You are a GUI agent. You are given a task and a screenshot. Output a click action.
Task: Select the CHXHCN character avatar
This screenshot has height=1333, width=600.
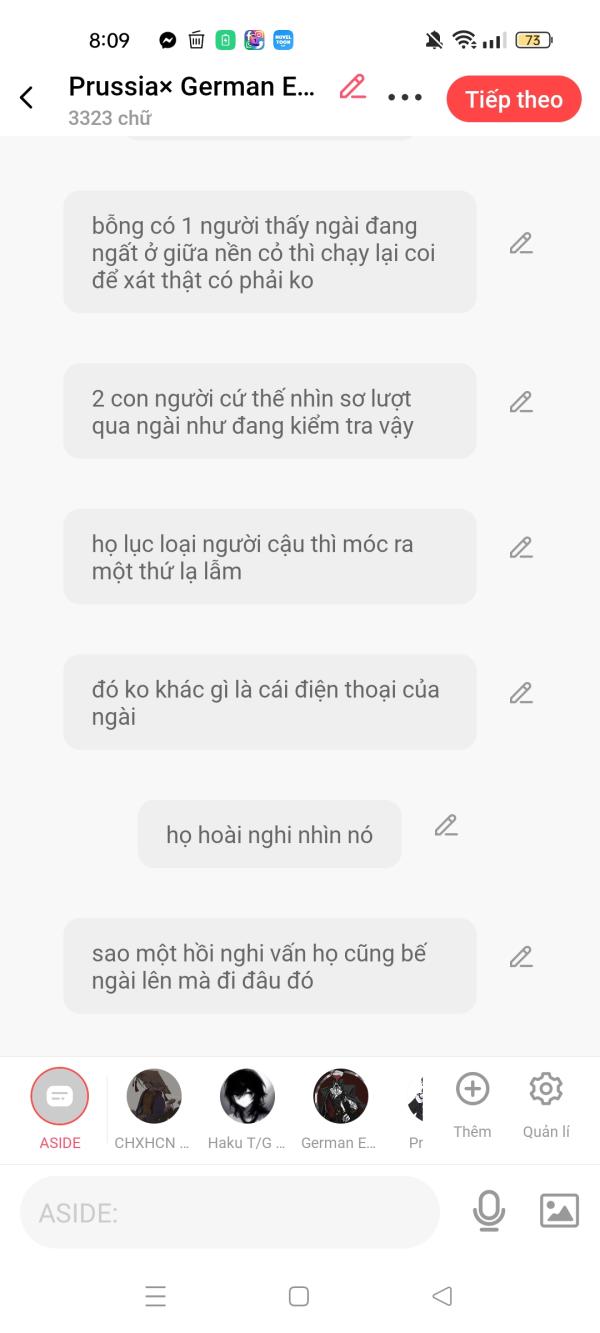[154, 1096]
